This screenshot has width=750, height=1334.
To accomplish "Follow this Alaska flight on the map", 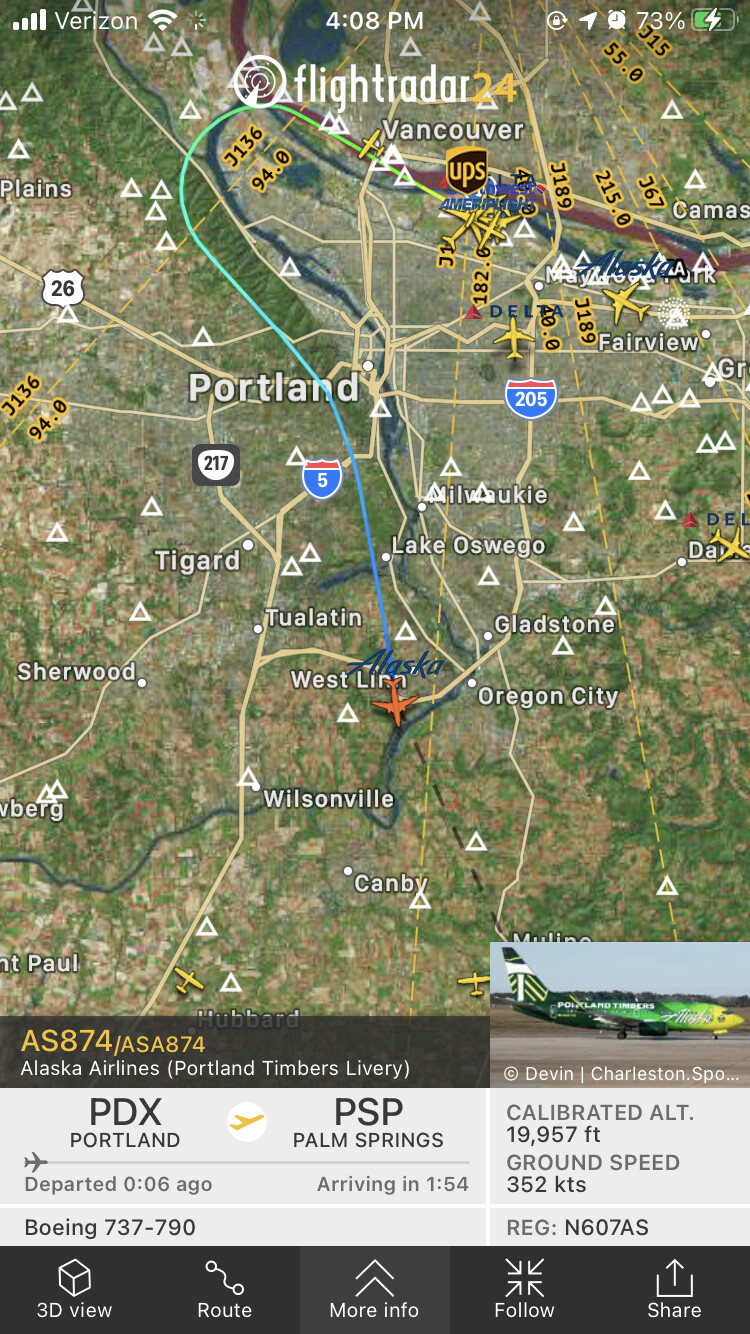I will click(x=524, y=1290).
